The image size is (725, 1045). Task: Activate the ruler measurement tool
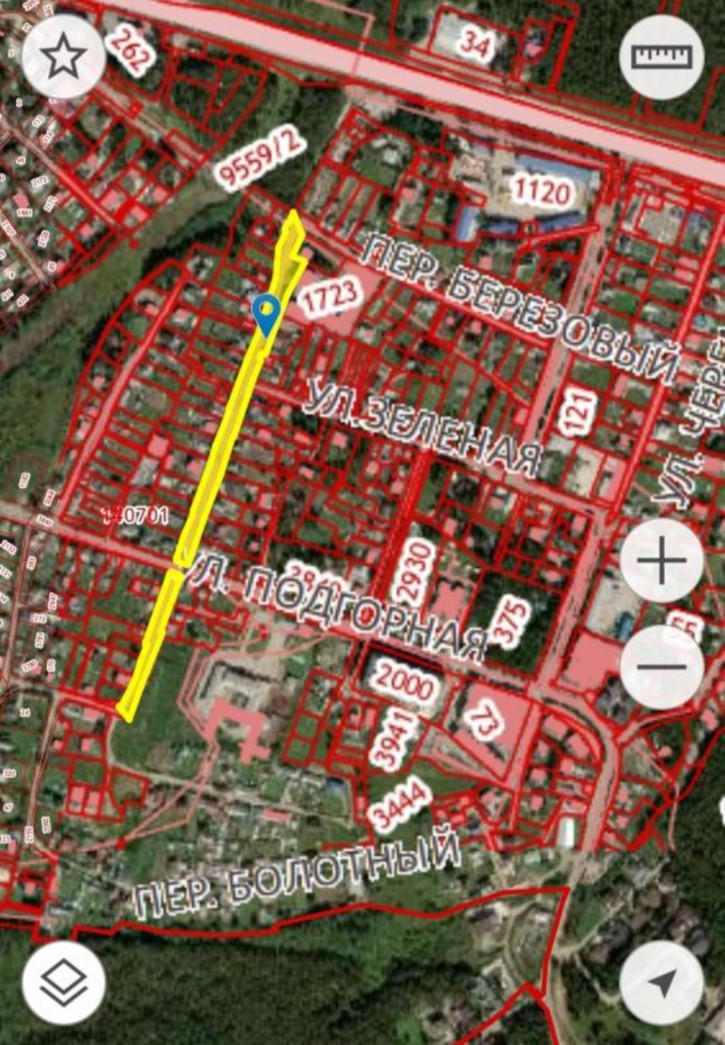tap(661, 57)
